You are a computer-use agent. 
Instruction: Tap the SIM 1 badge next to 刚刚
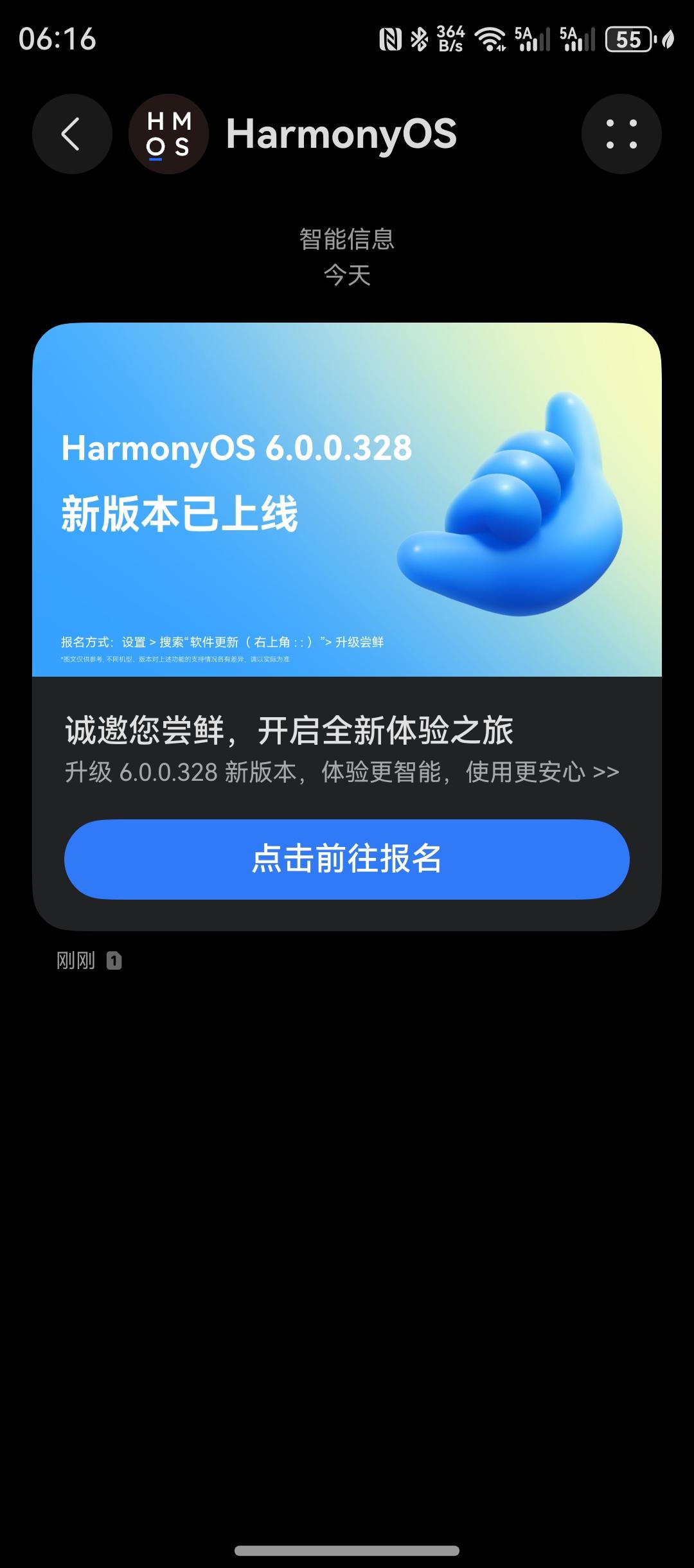pyautogui.click(x=116, y=960)
